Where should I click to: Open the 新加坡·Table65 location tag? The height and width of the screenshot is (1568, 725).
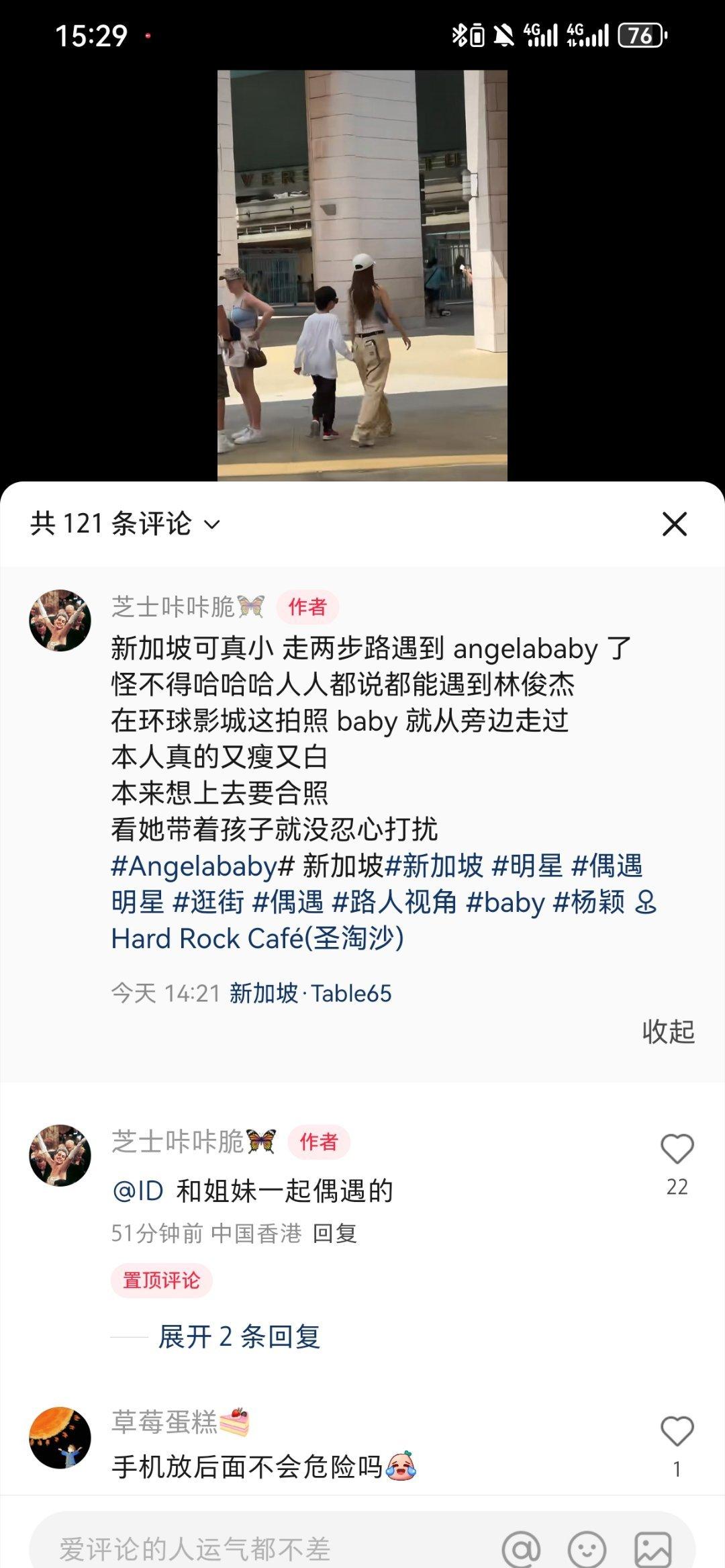pos(310,993)
